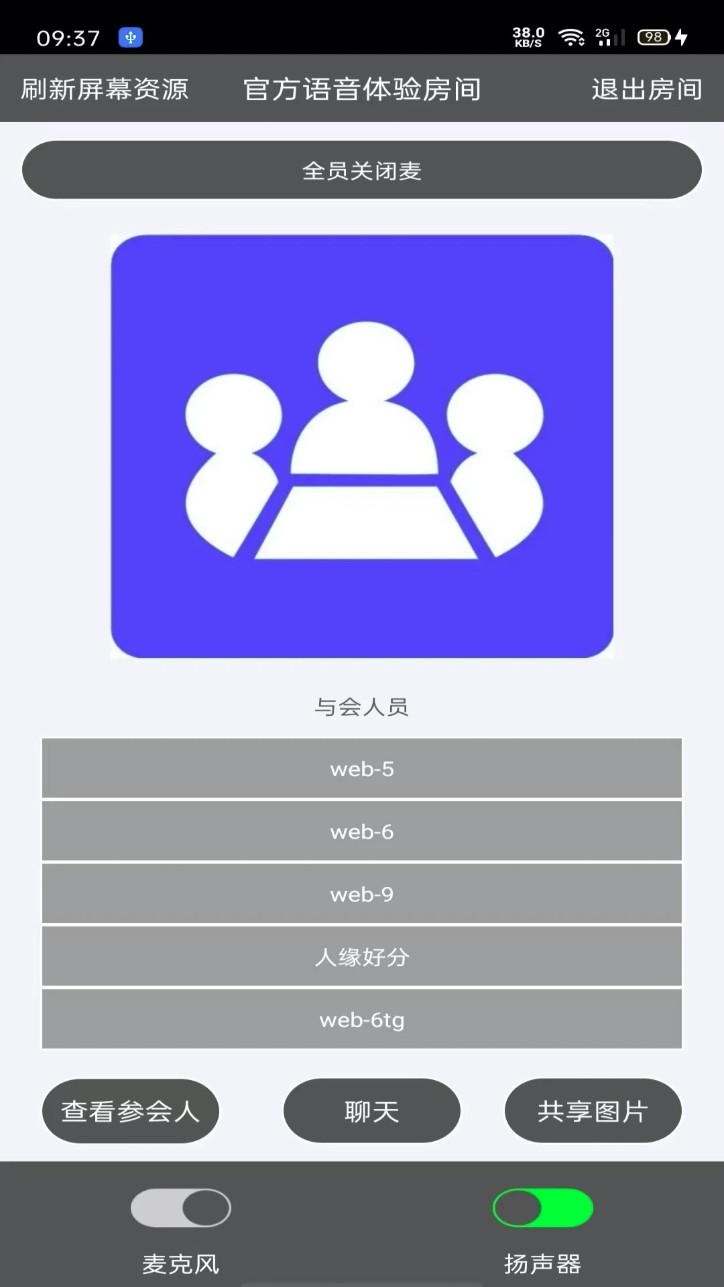Disable the 扬声器 speaker toggle
Screen dimensions: 724x1287
pyautogui.click(x=541, y=1207)
